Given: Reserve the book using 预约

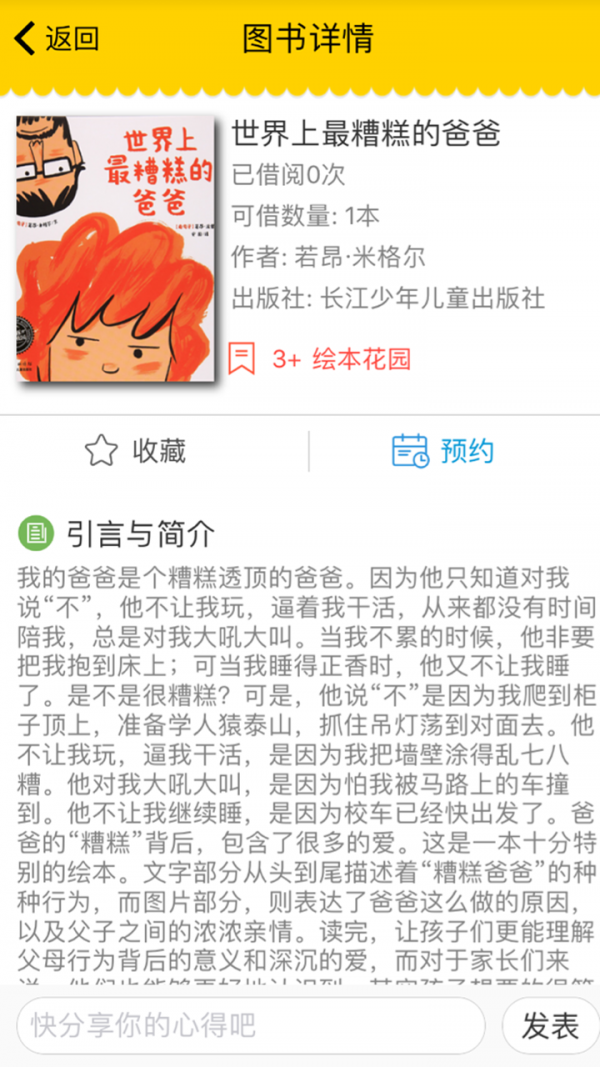Looking at the screenshot, I should pos(443,451).
